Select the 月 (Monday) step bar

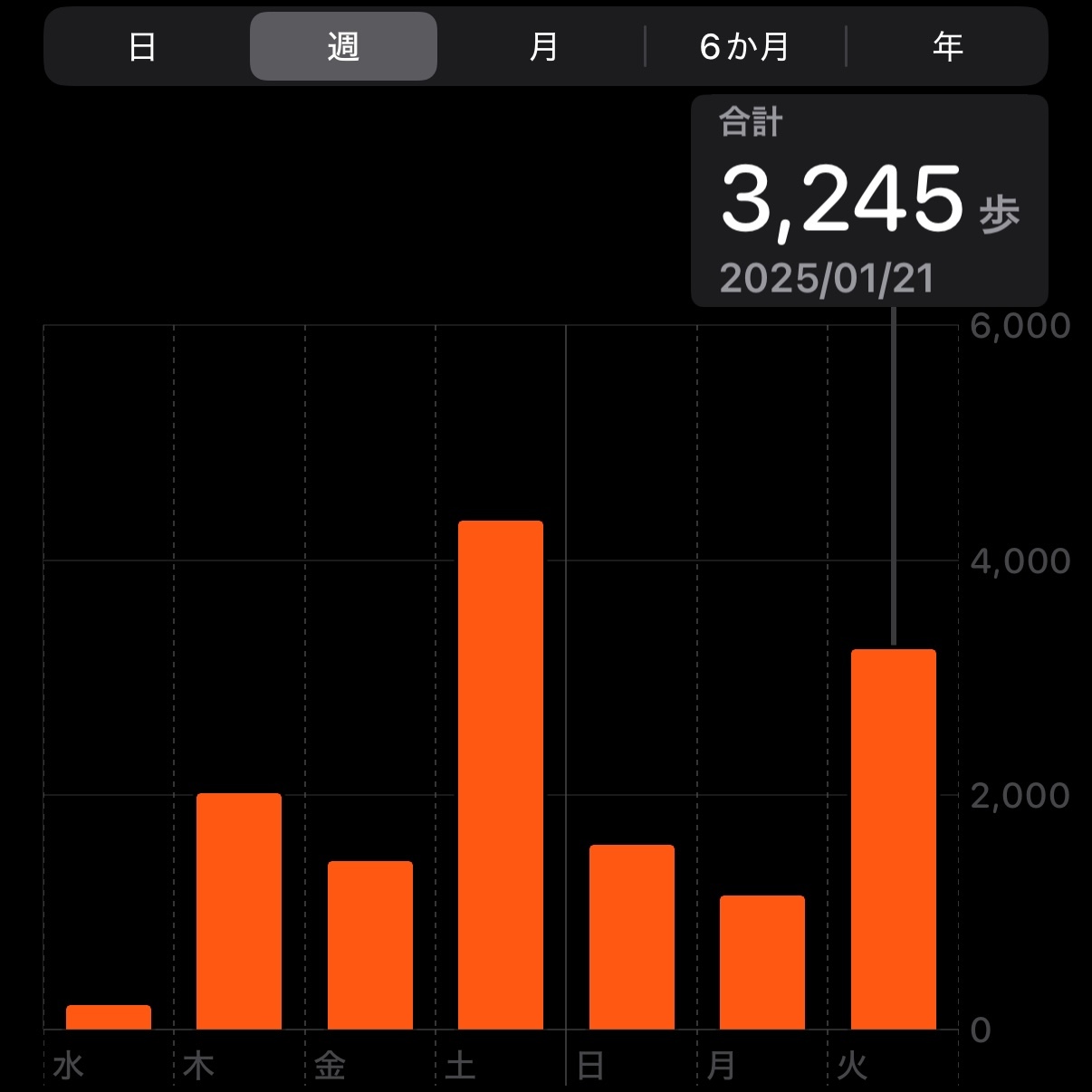click(x=762, y=963)
